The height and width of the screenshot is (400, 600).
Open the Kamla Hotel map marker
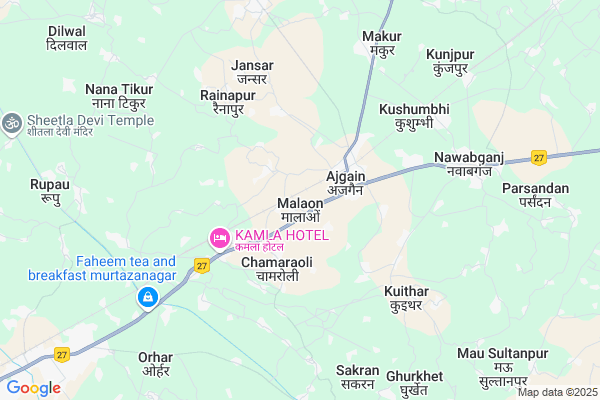point(219,238)
